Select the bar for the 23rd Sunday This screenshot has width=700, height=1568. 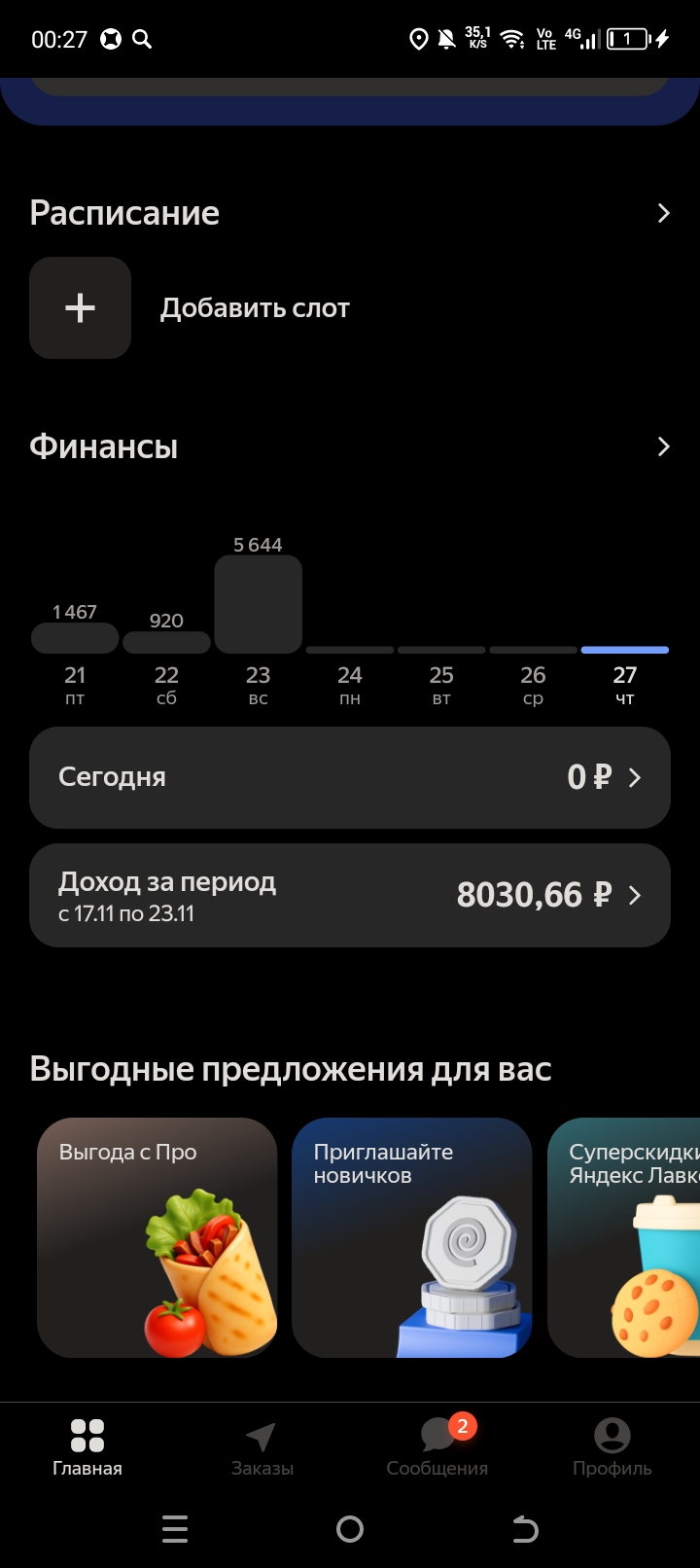(258, 604)
